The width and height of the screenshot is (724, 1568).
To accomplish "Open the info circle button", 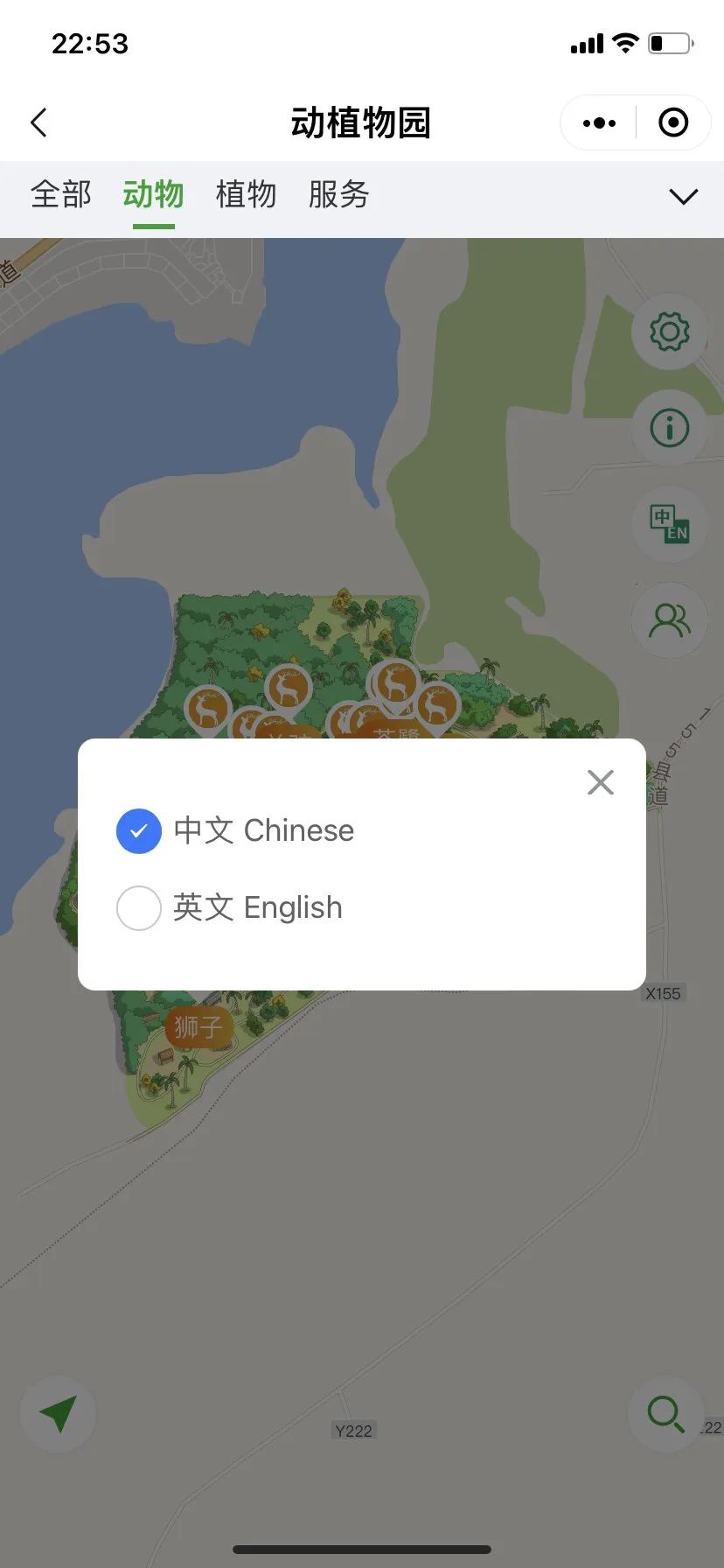I will coord(669,428).
